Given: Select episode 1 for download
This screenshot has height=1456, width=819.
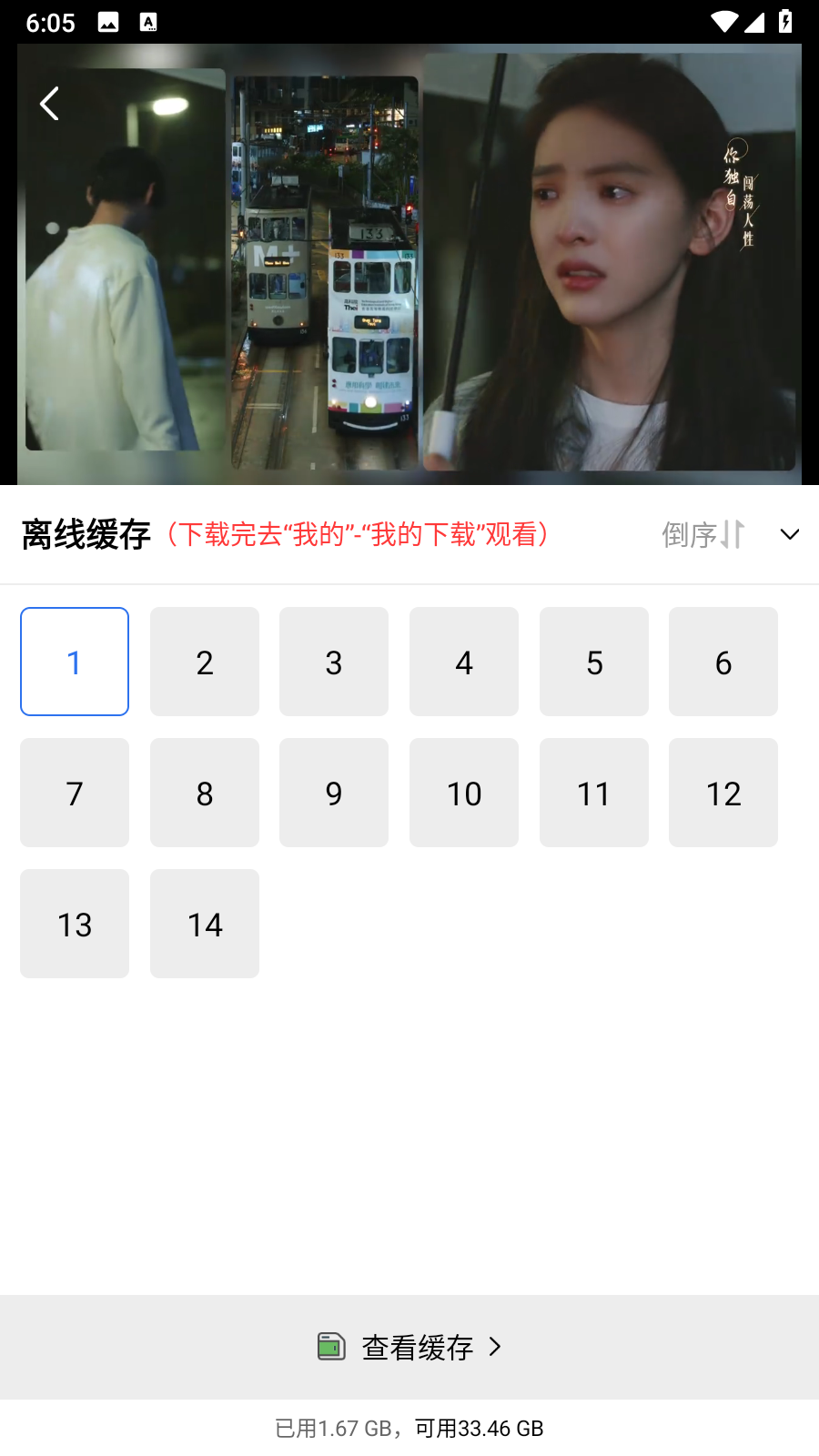Looking at the screenshot, I should (x=75, y=662).
